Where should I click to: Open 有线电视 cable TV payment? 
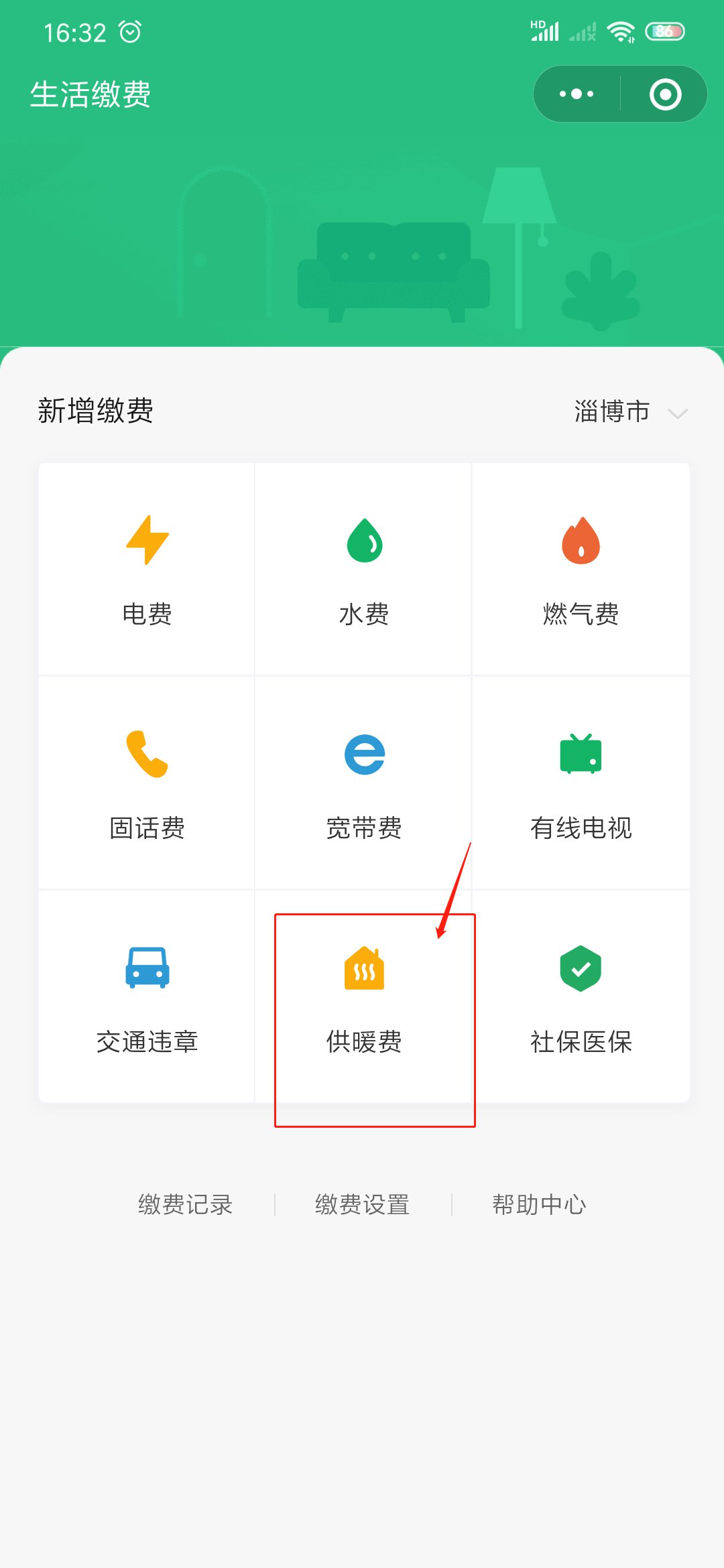pos(581,784)
